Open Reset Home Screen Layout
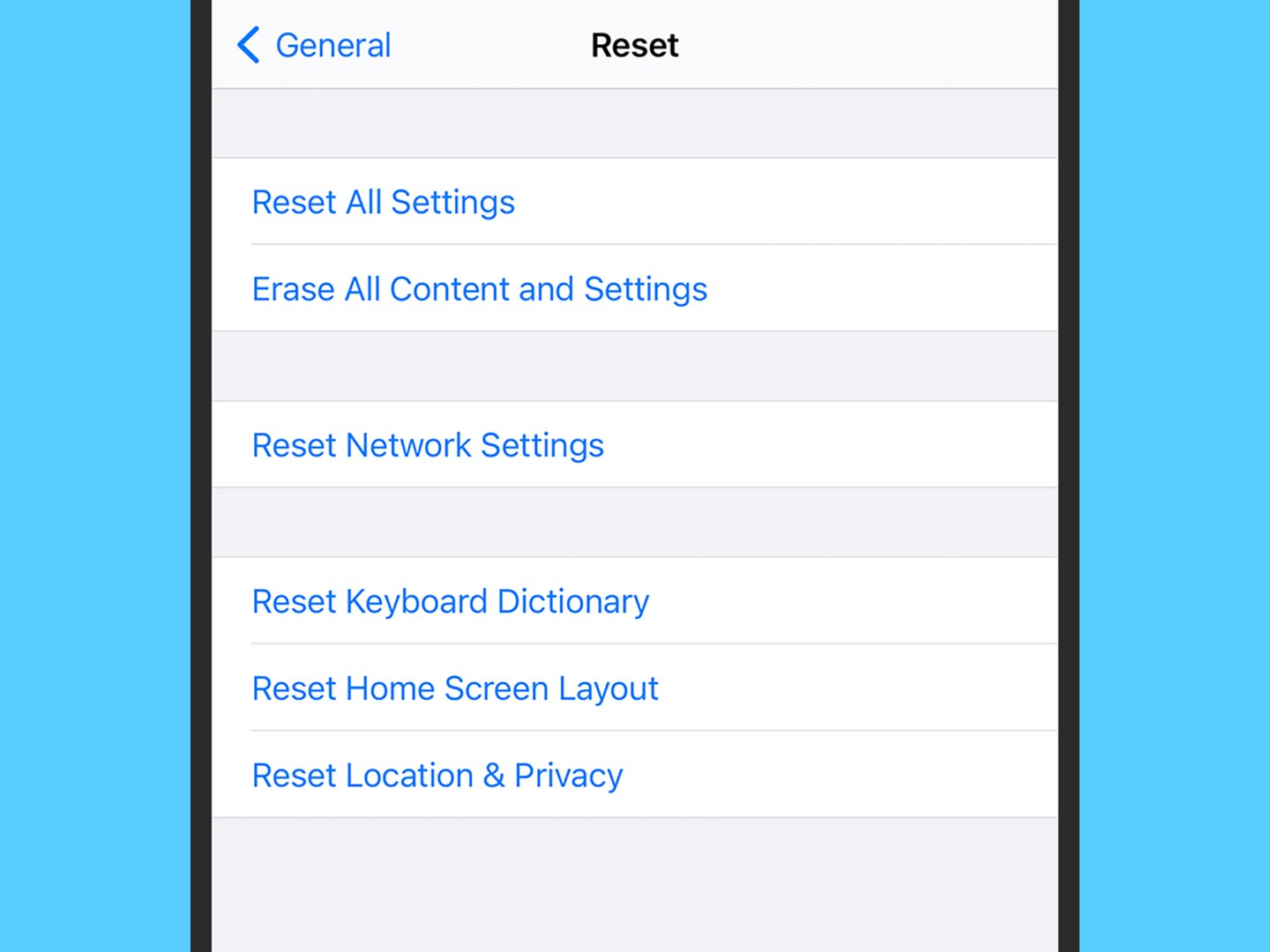This screenshot has width=1270, height=952. 455,688
